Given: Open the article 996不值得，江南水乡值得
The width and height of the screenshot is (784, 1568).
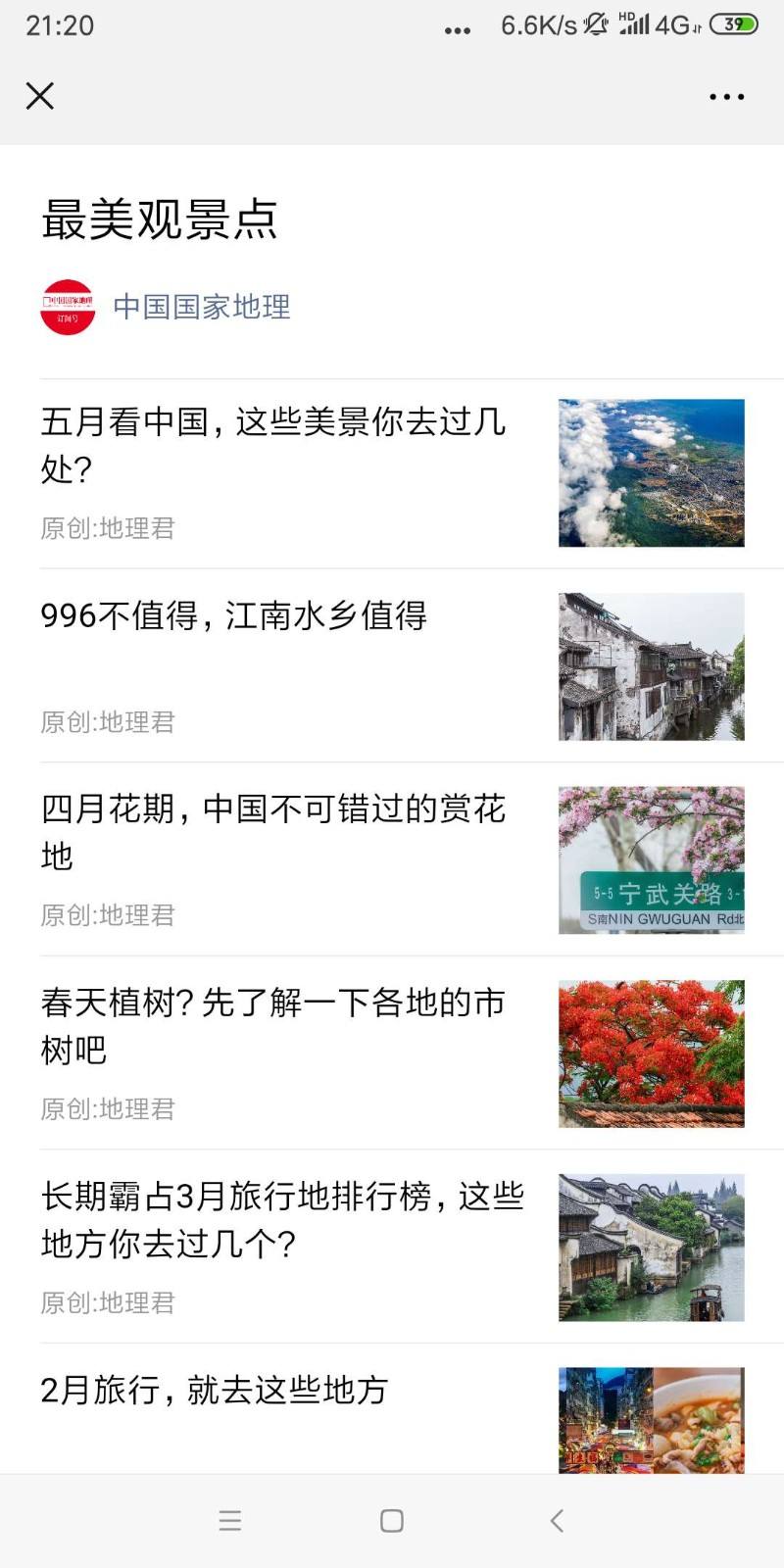Looking at the screenshot, I should pyautogui.click(x=234, y=617).
